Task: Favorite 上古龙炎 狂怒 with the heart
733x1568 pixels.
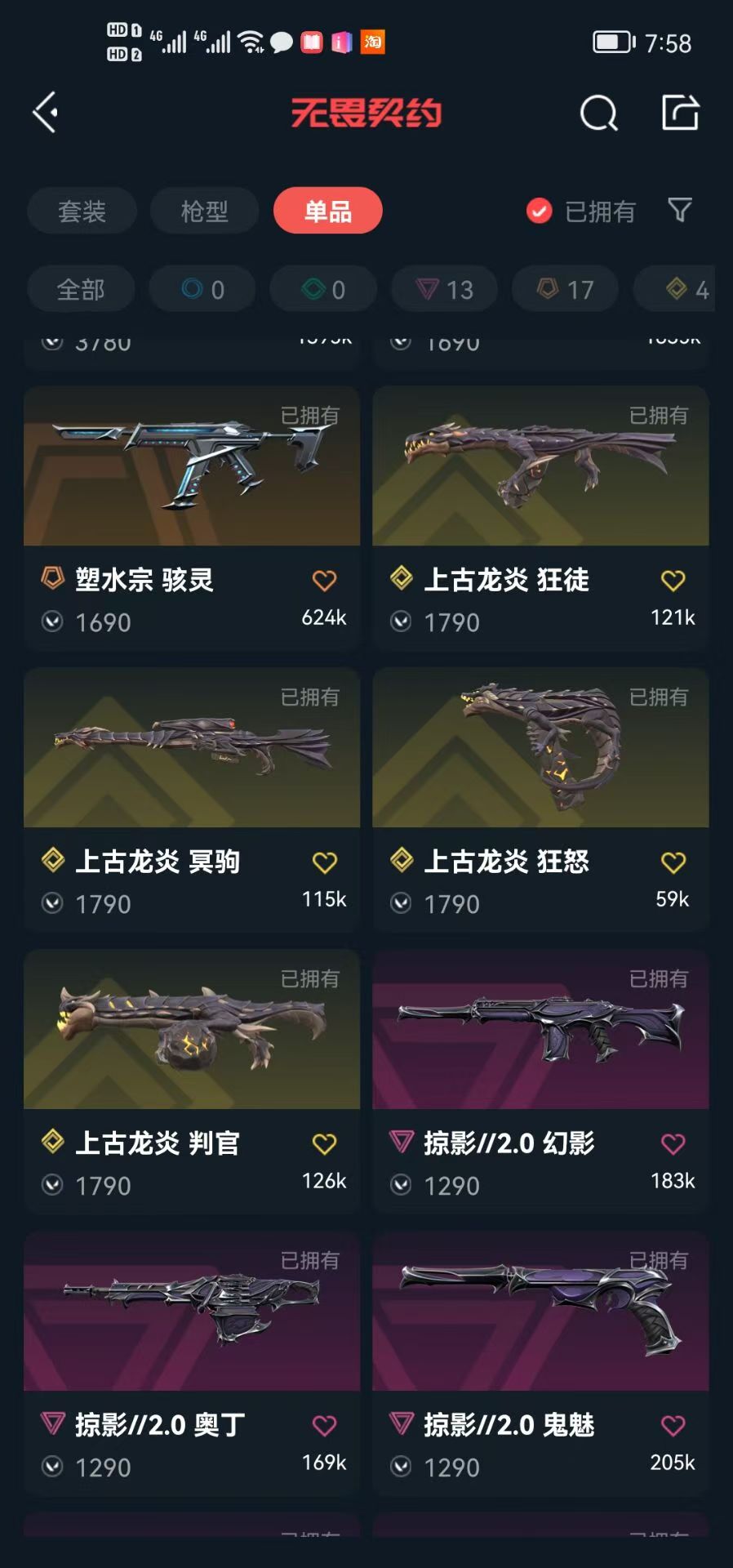Action: pos(673,862)
